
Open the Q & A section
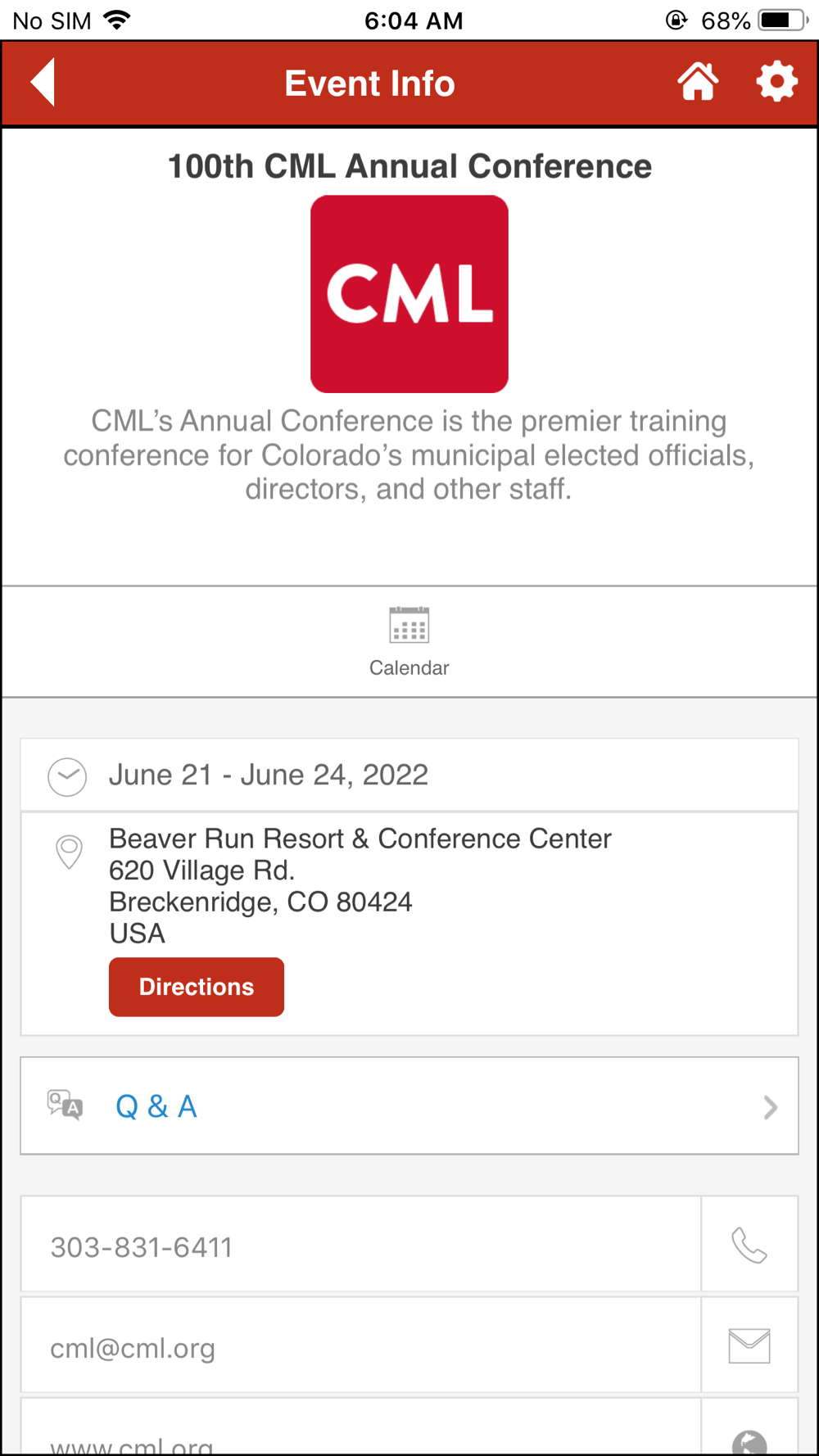click(x=409, y=1106)
